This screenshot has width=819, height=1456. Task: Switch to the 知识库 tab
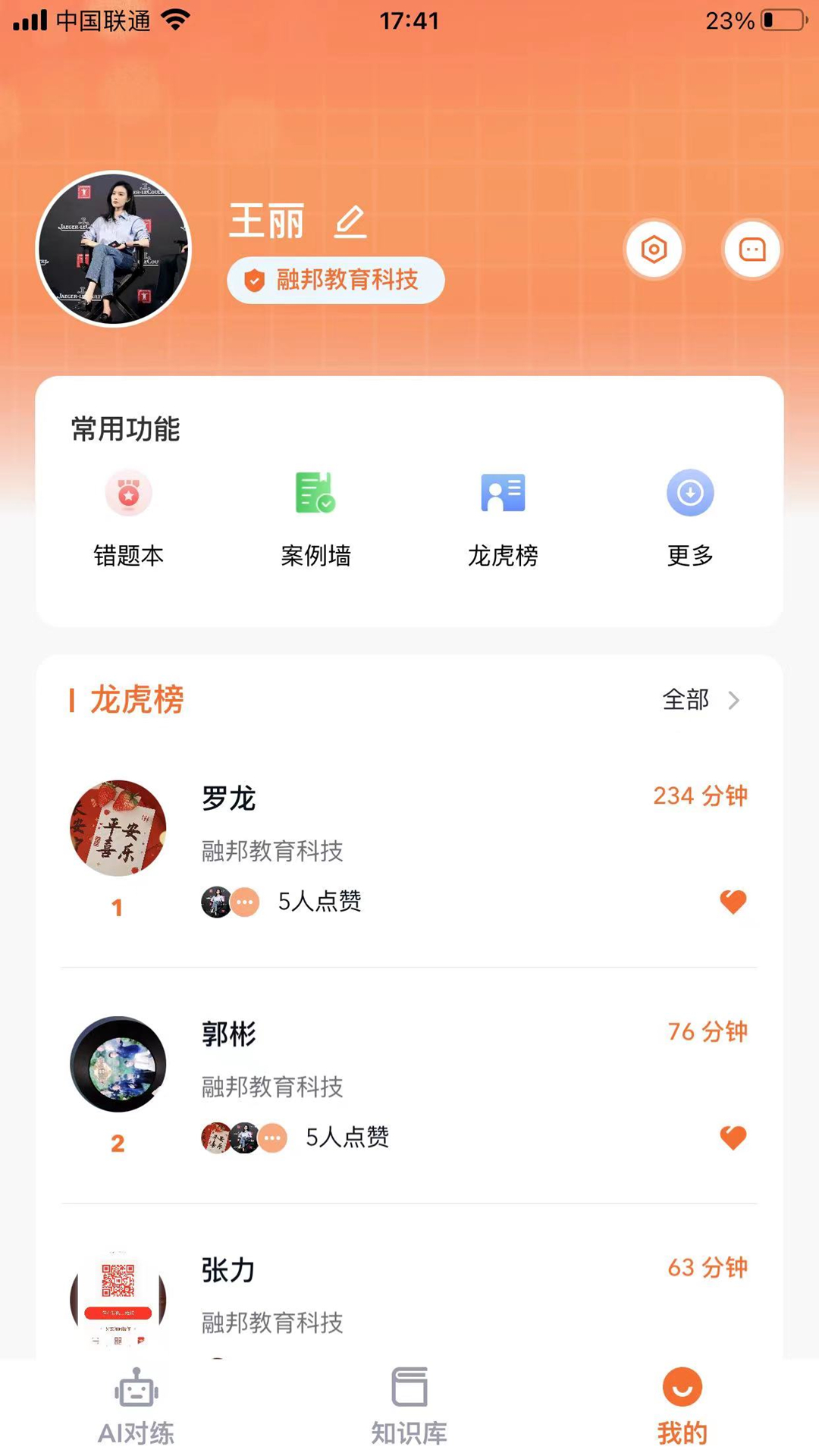(x=409, y=1407)
